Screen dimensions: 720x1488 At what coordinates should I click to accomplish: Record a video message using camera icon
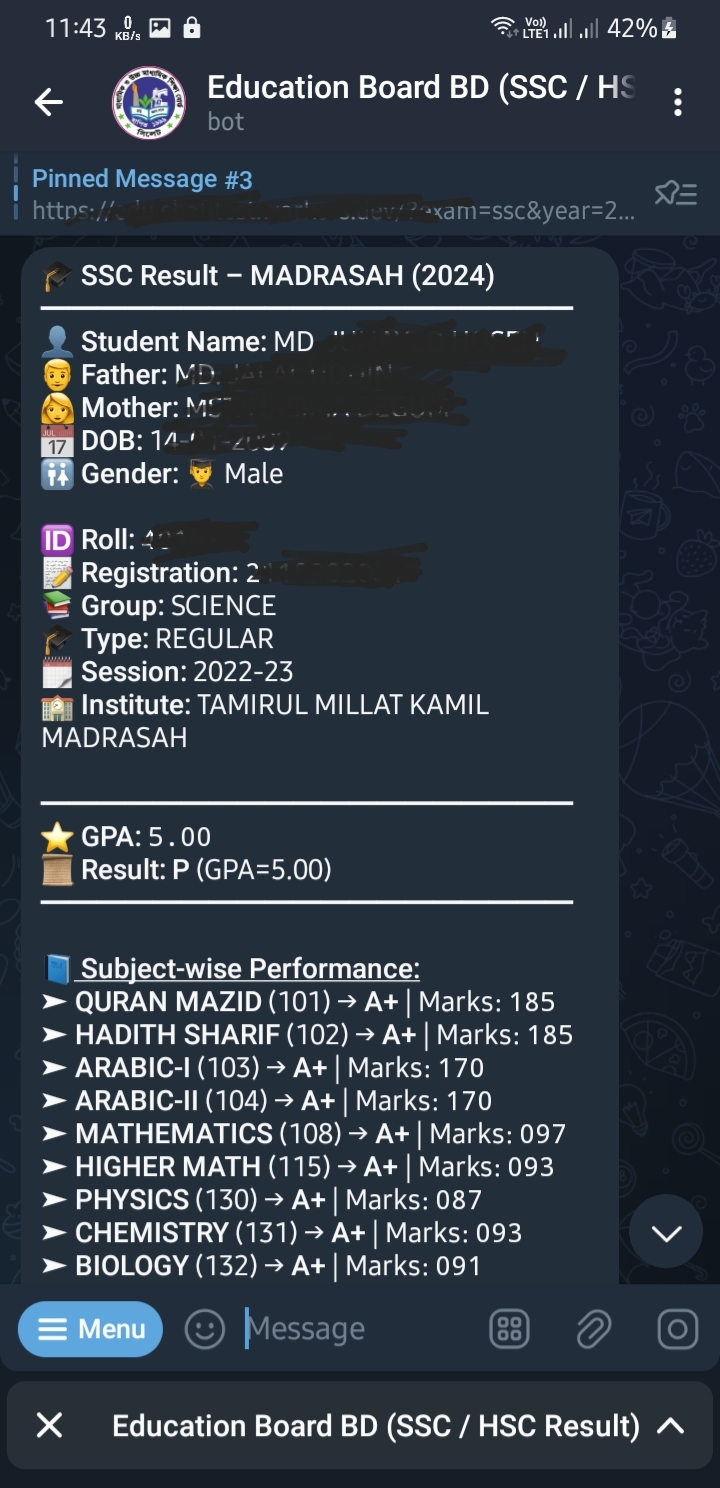(677, 1329)
